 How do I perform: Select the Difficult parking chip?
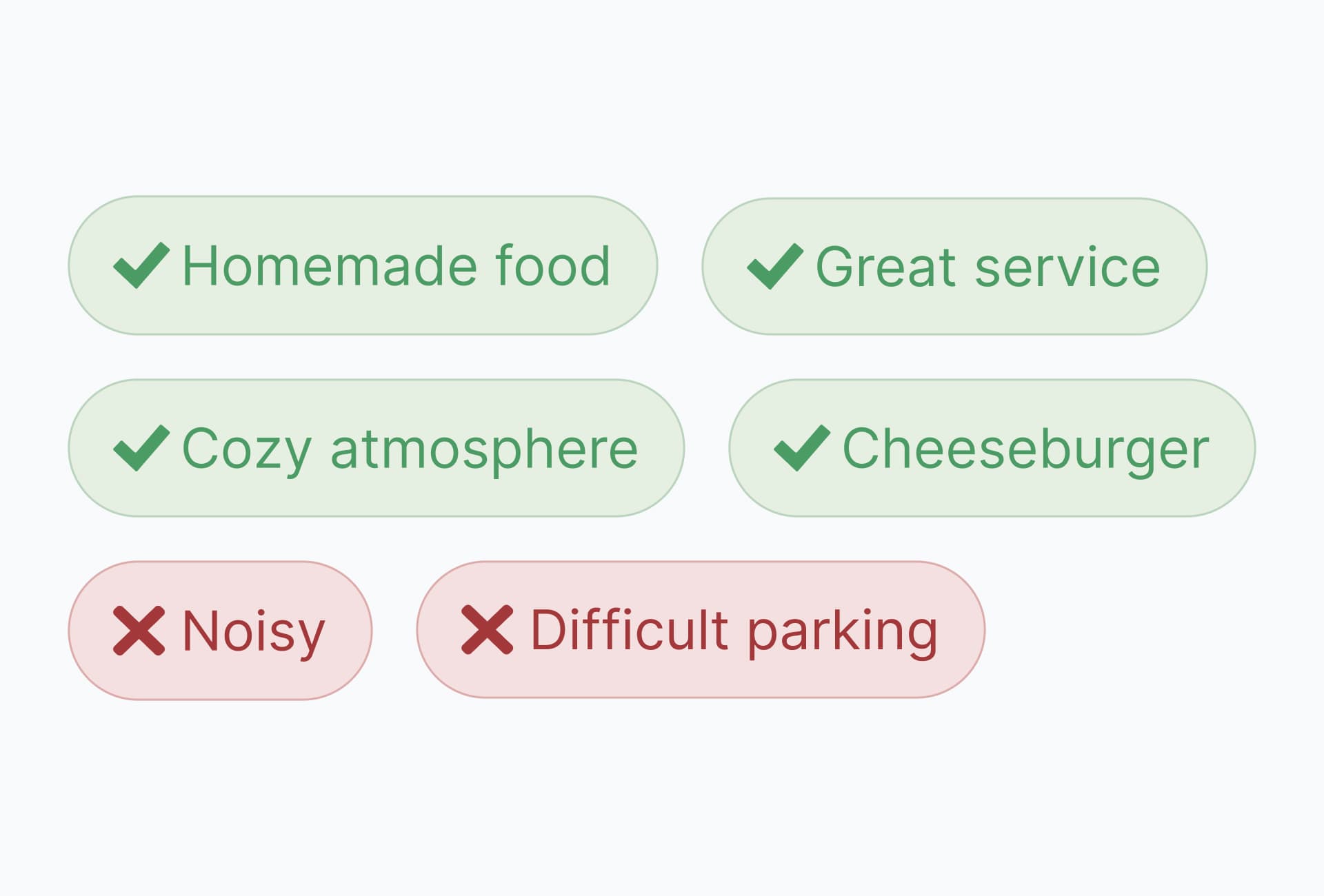pos(700,629)
